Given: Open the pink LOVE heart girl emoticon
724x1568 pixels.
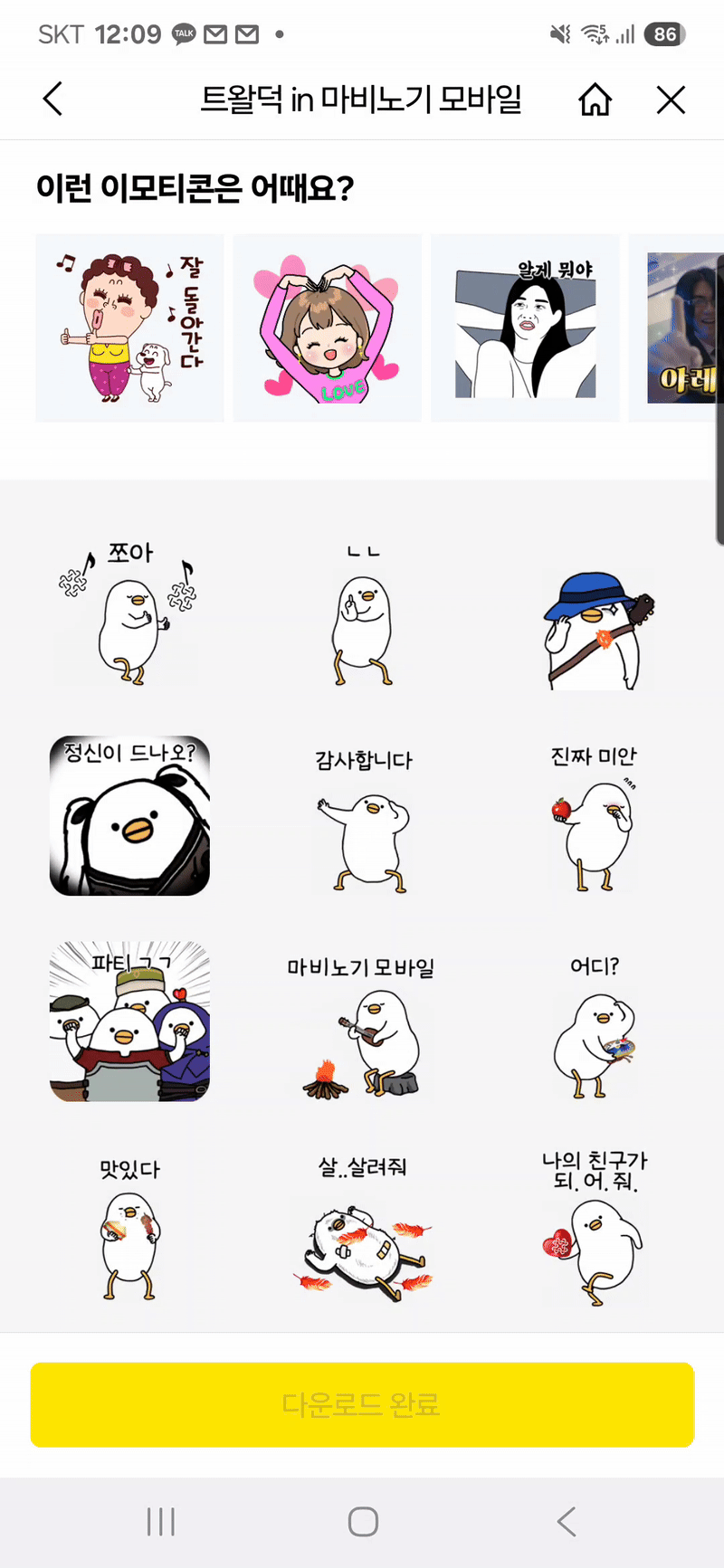Looking at the screenshot, I should pos(328,328).
